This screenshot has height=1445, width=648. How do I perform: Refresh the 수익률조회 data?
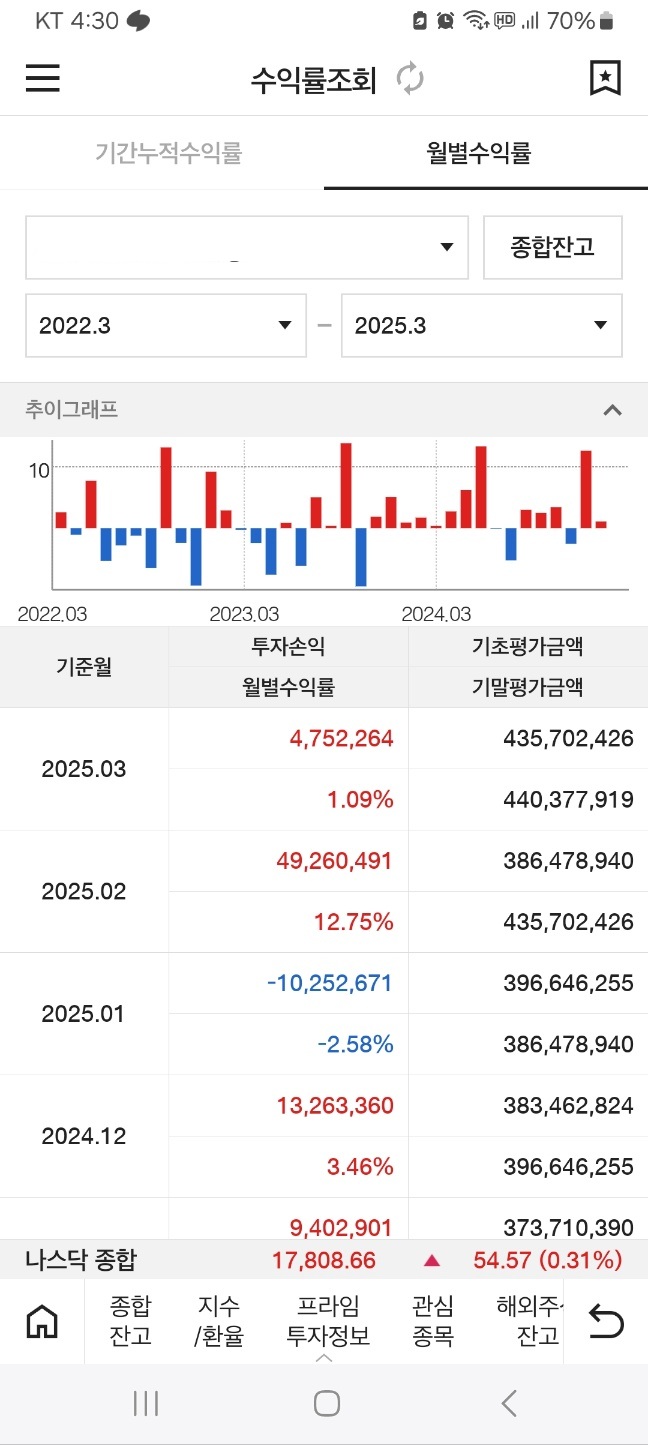coord(410,79)
